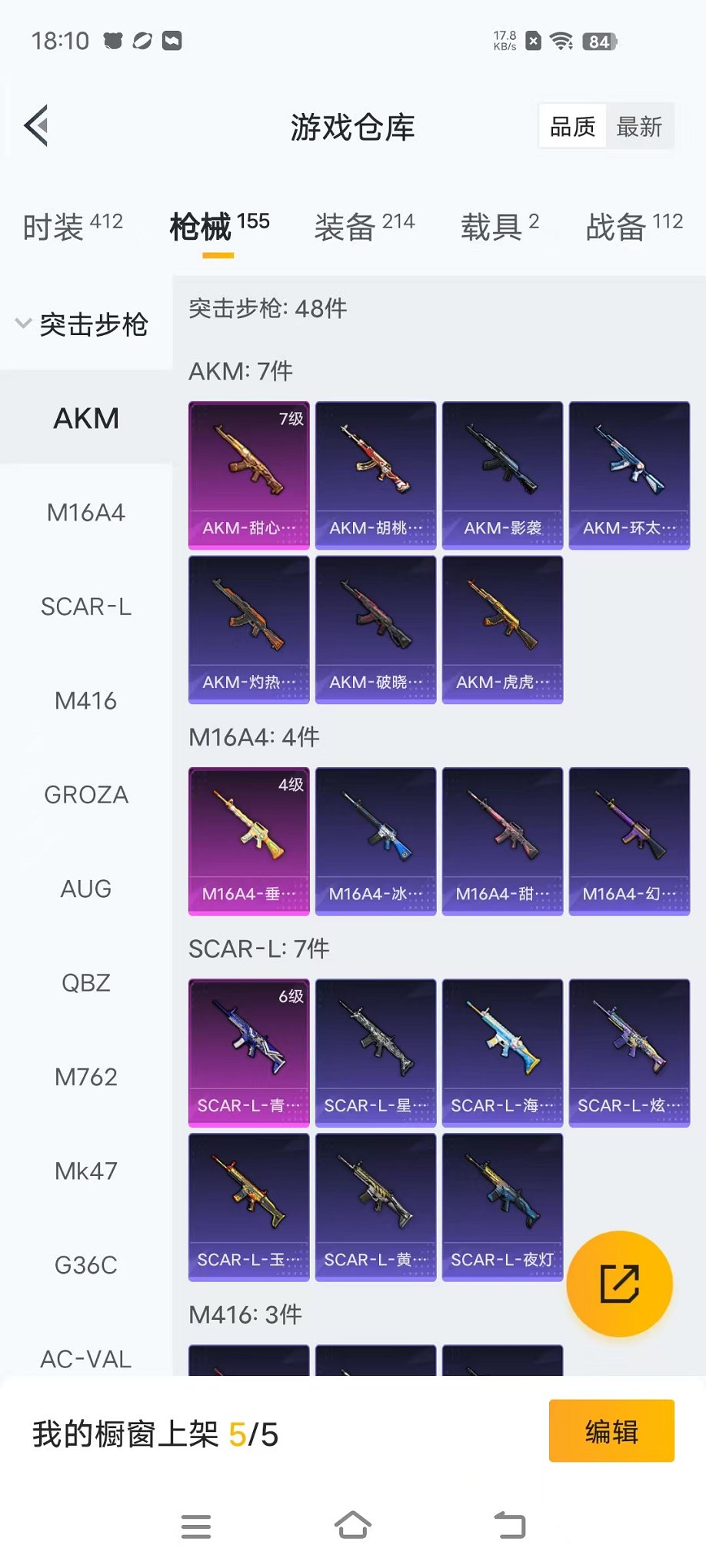Image resolution: width=706 pixels, height=1568 pixels.
Task: Jump to the AUG weapon group
Action: (86, 889)
